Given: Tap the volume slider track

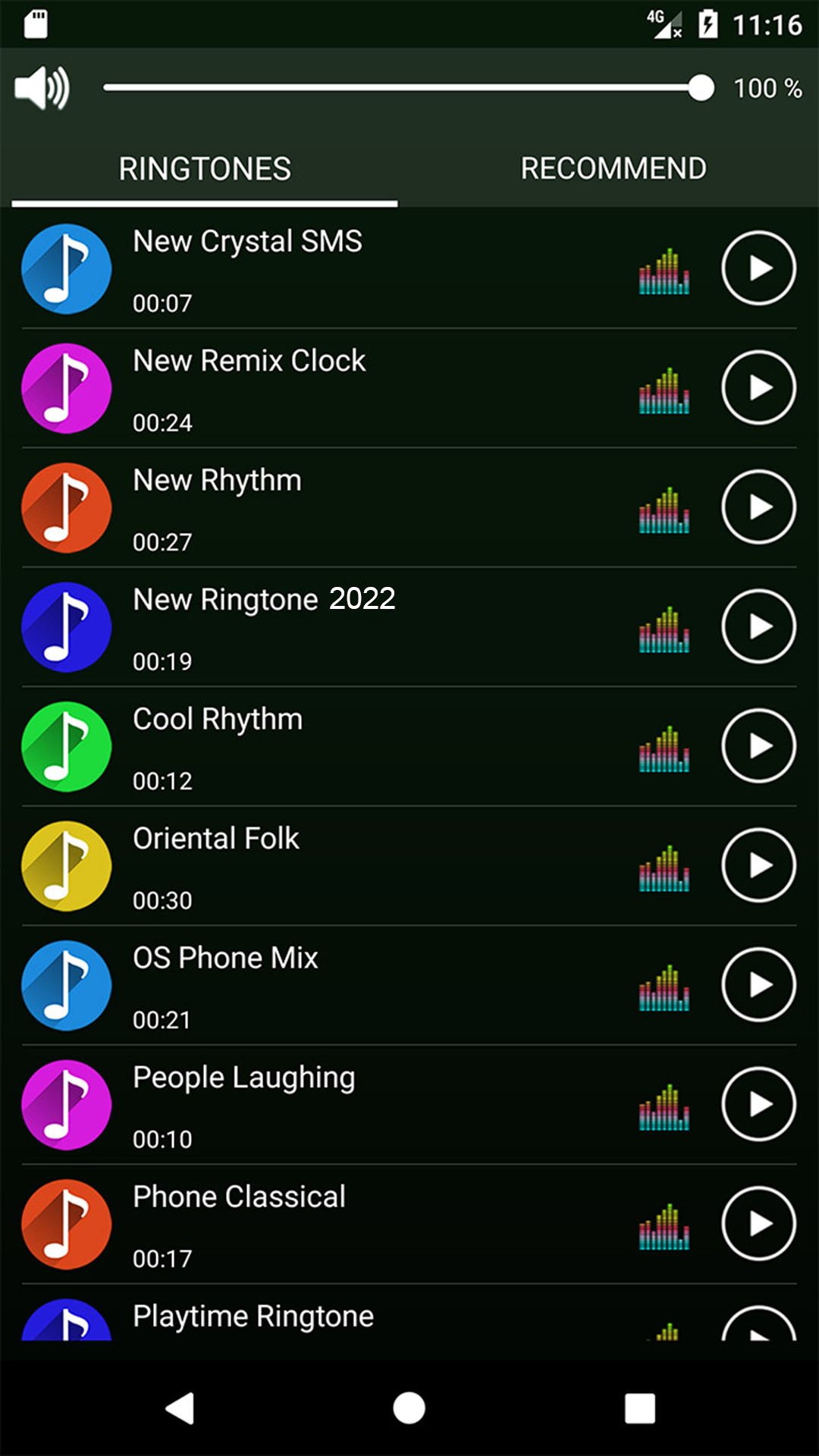Looking at the screenshot, I should [402, 88].
